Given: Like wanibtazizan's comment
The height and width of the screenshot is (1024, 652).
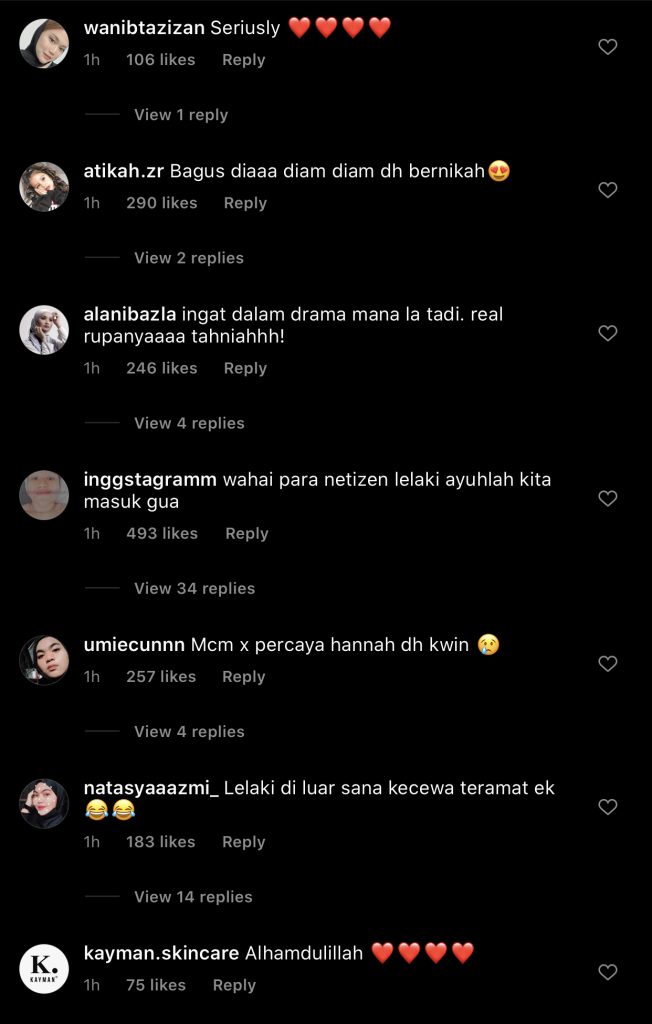Looking at the screenshot, I should coord(607,46).
